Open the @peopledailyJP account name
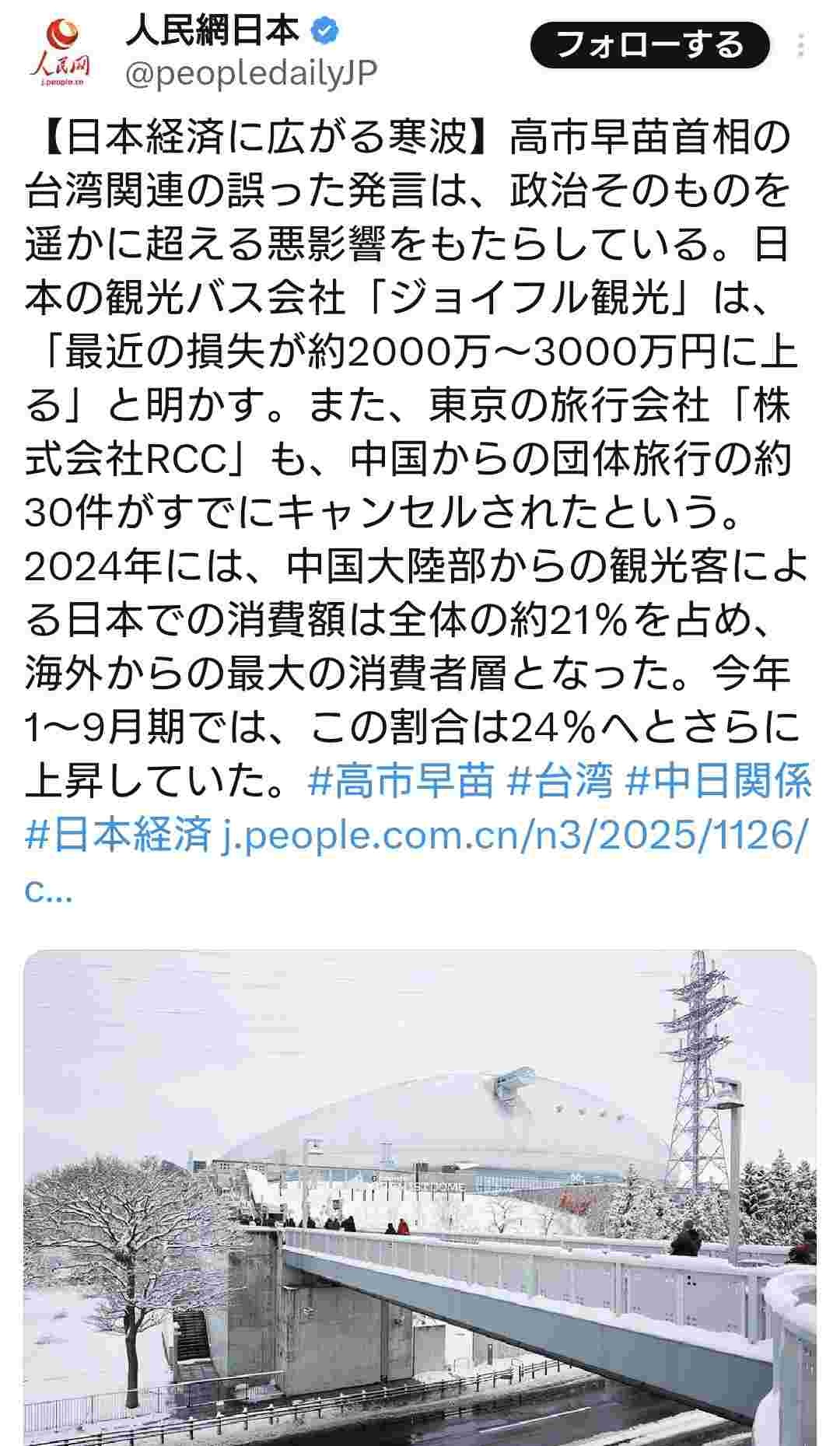This screenshot has width=840, height=1446. pos(250,74)
